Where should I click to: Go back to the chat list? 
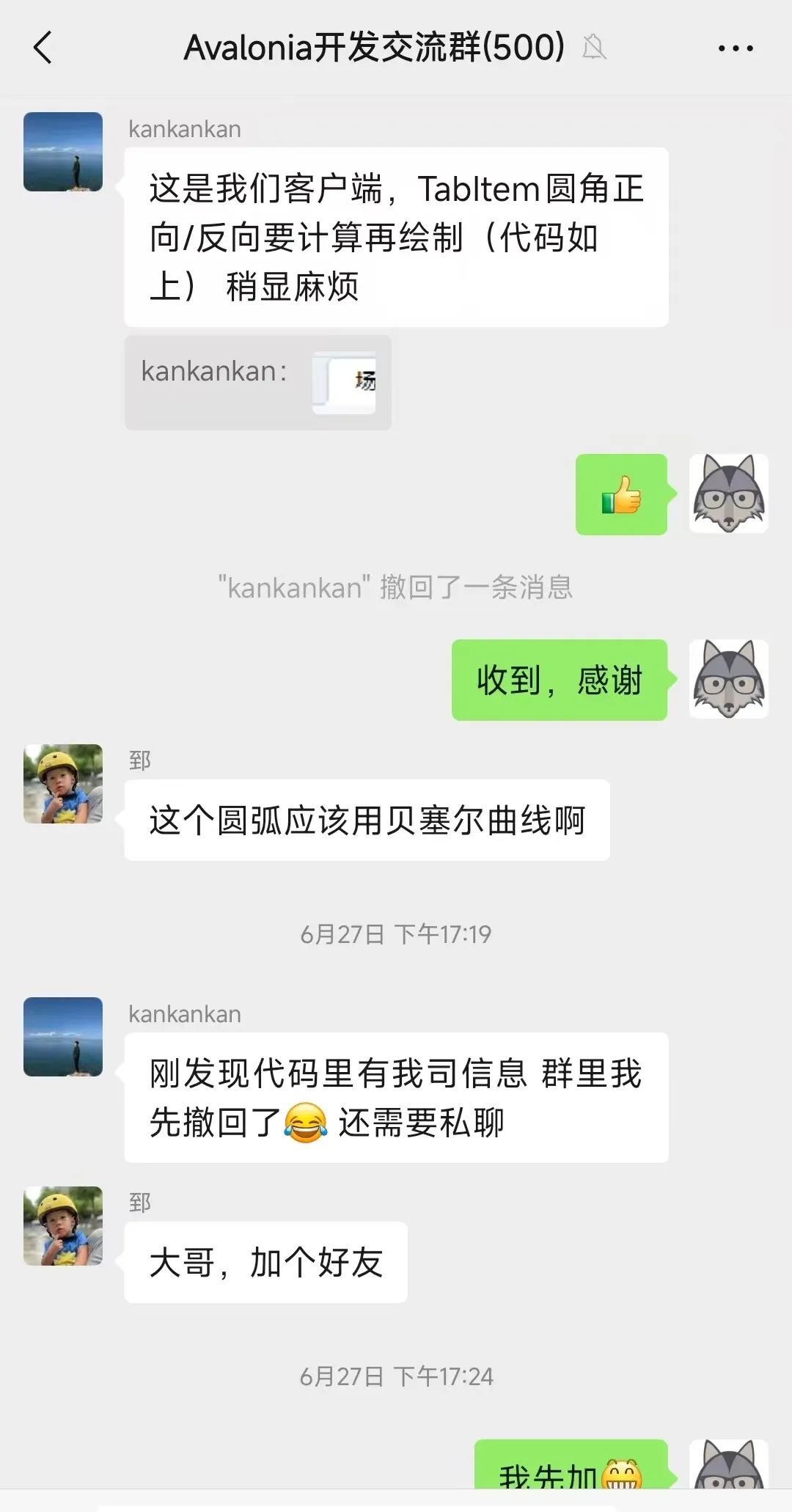coord(43,48)
